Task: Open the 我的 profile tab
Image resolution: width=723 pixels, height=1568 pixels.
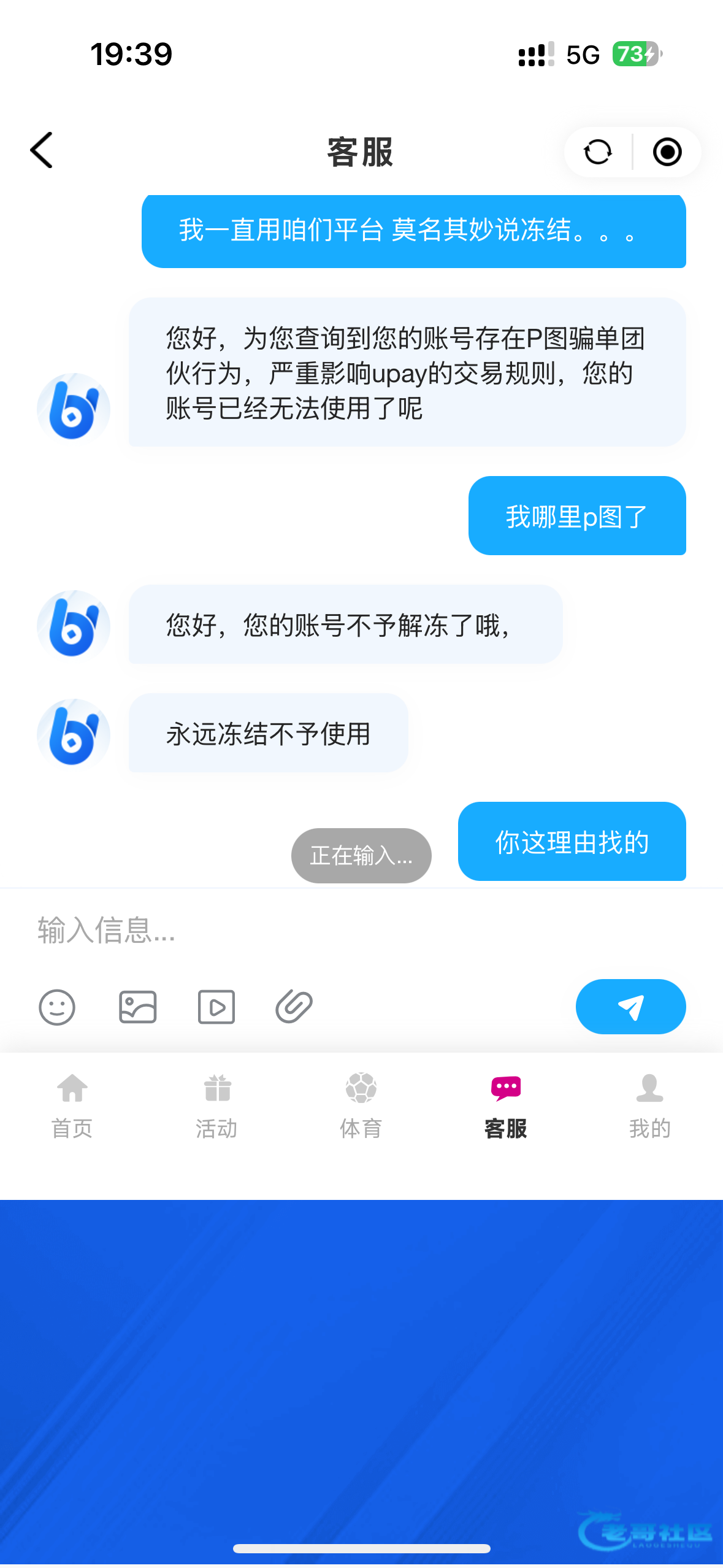Action: (650, 1105)
